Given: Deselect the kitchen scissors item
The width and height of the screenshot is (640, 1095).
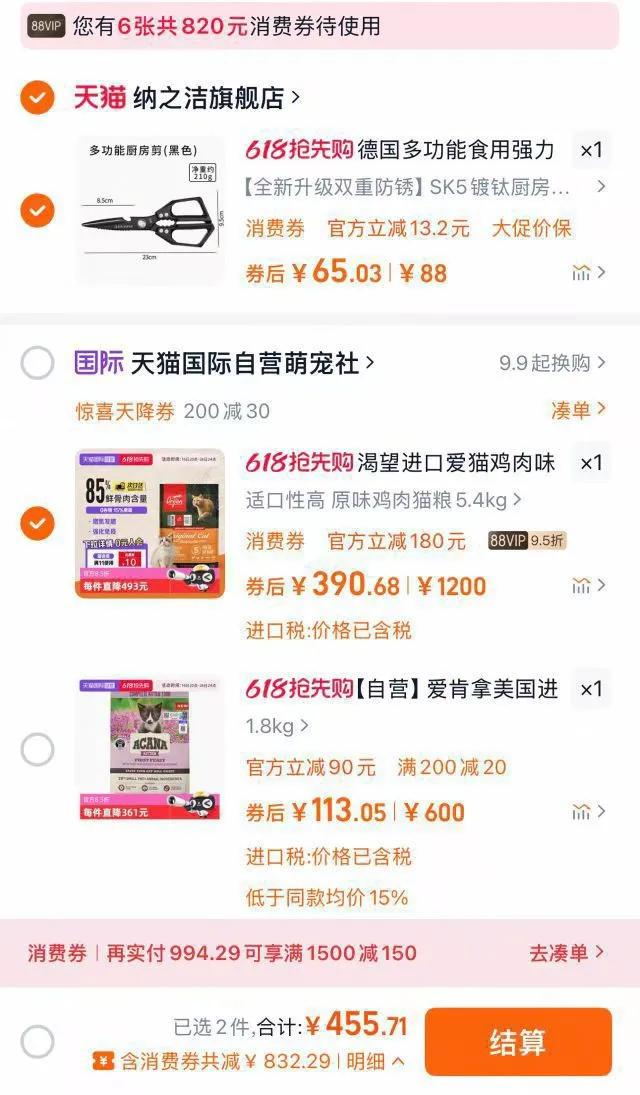Looking at the screenshot, I should click(37, 211).
